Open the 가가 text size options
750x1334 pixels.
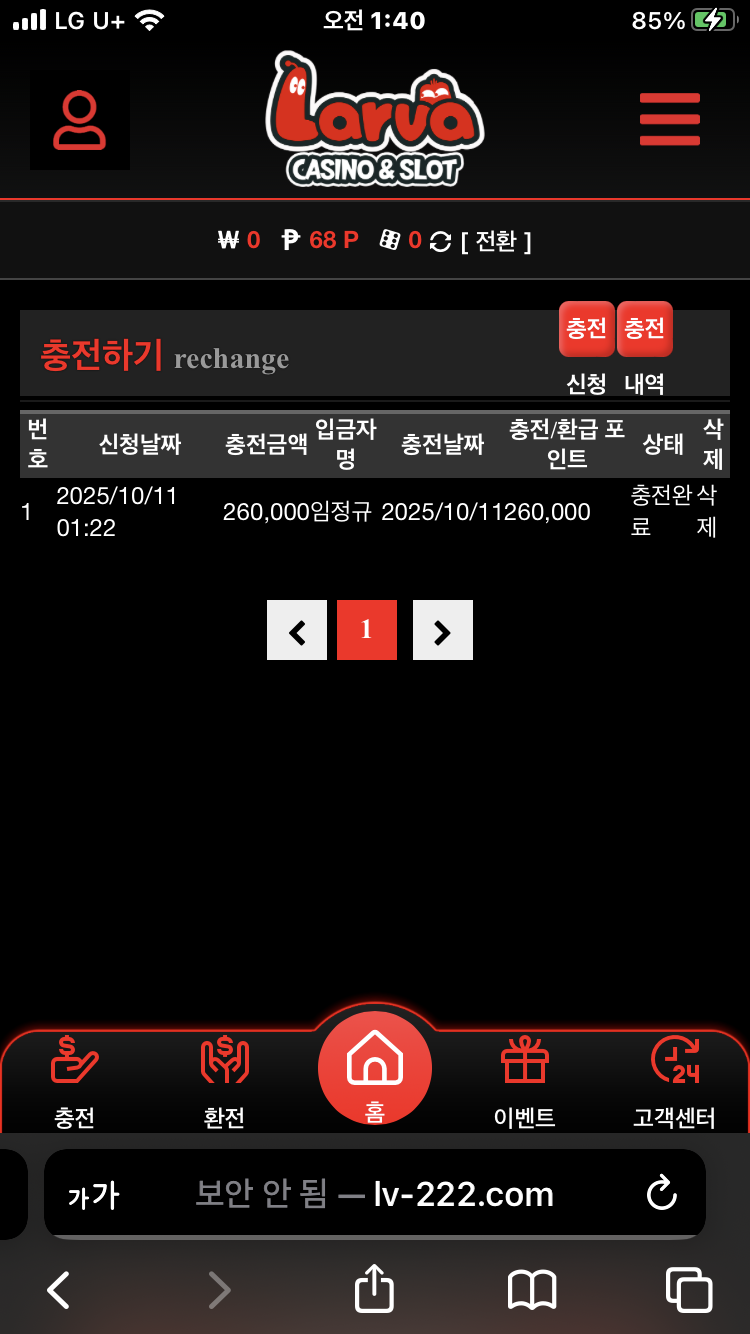point(93,1195)
